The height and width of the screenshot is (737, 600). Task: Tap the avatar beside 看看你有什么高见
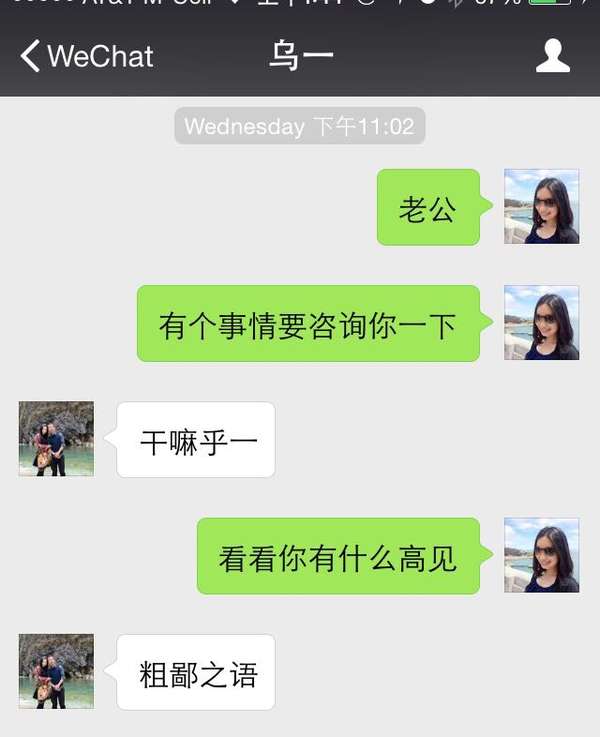point(541,555)
